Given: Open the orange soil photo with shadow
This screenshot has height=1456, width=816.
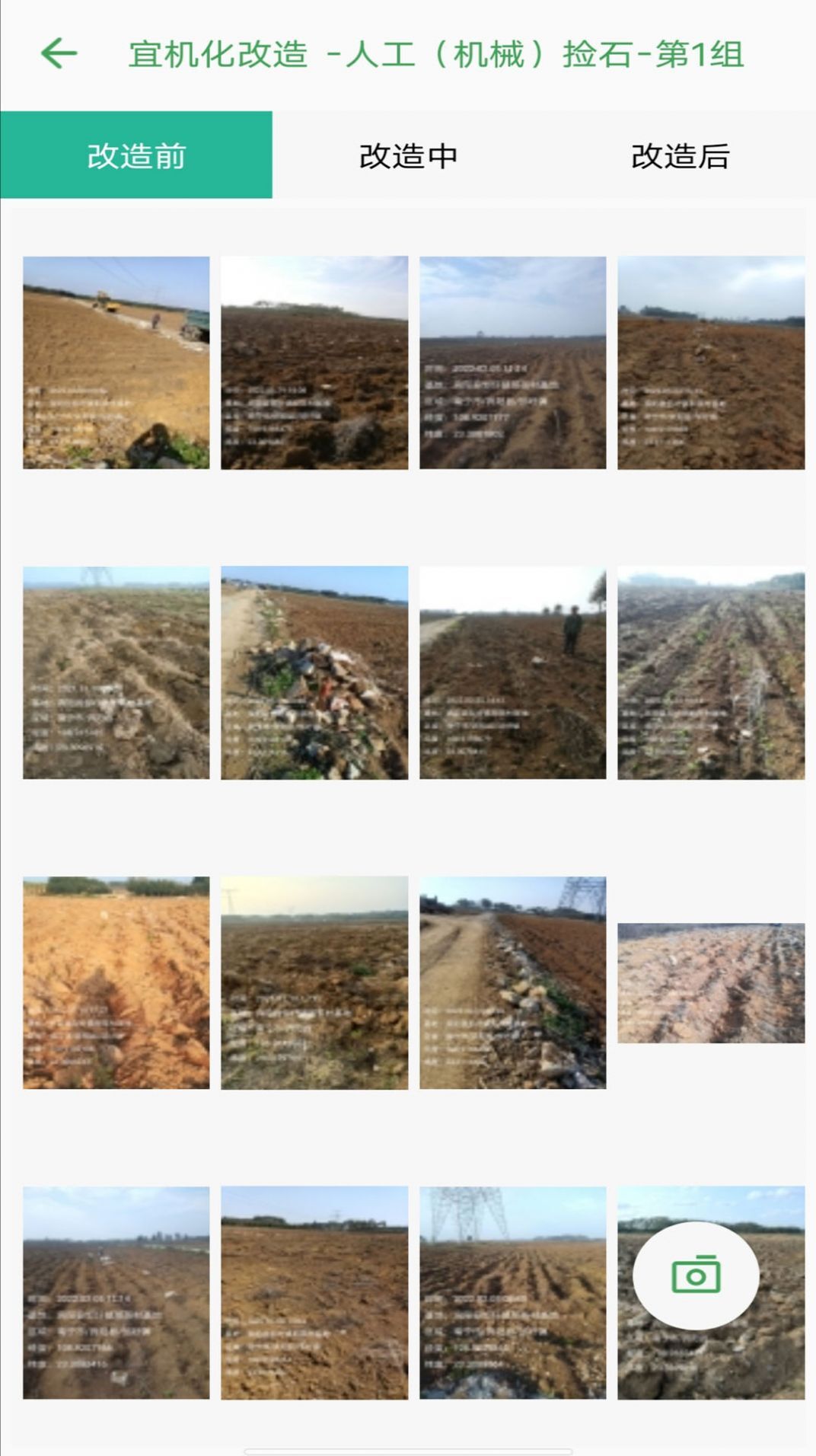Looking at the screenshot, I should 116,982.
